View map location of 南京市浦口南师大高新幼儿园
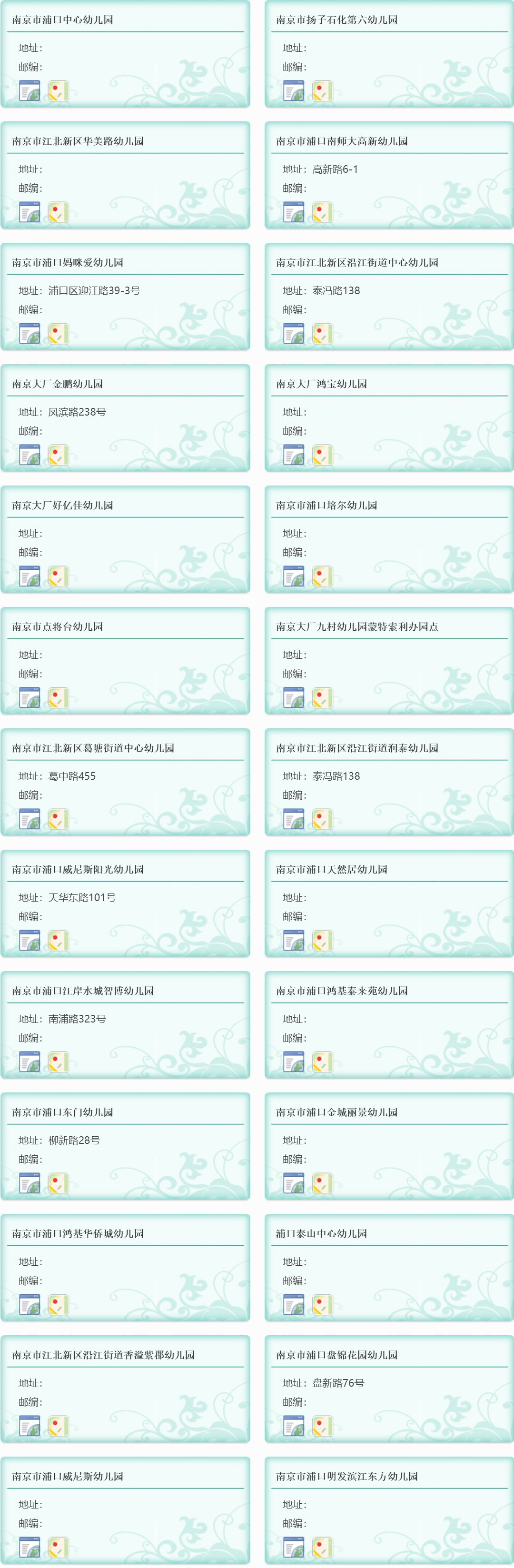The image size is (514, 1568). tap(322, 212)
